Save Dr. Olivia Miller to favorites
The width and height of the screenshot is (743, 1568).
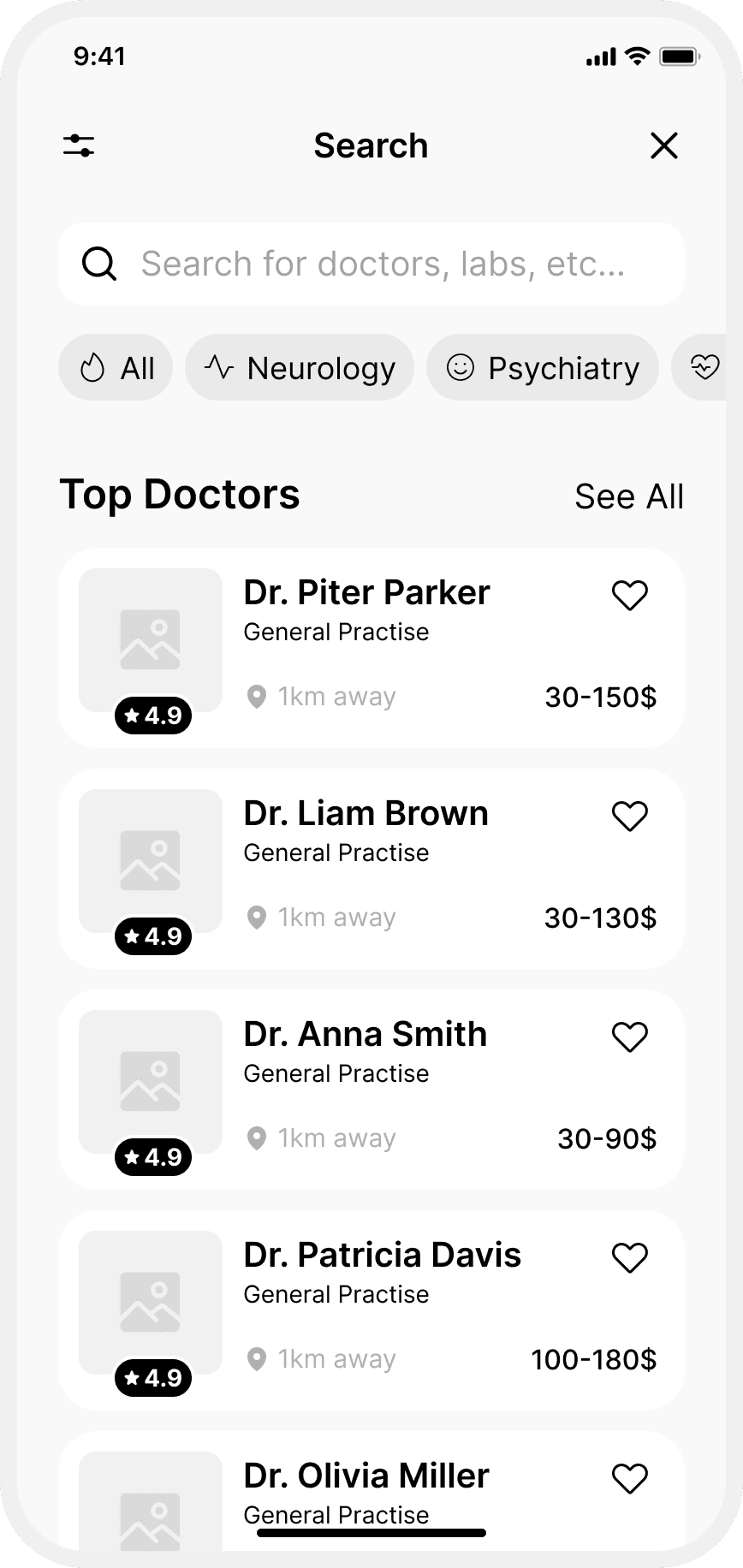click(630, 1478)
